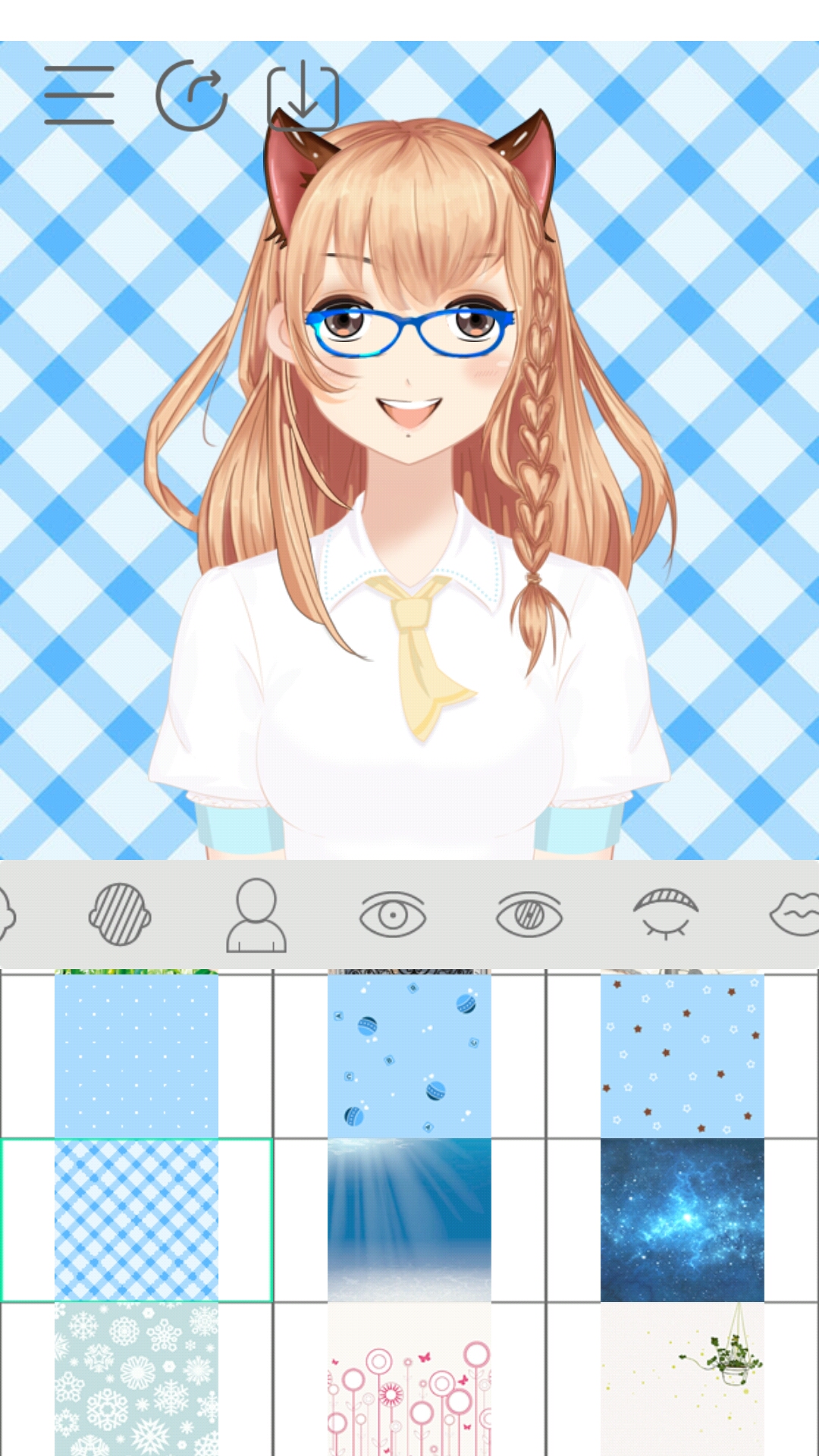Choose the blue background with ornament balls
The width and height of the screenshot is (819, 1456).
point(409,1056)
